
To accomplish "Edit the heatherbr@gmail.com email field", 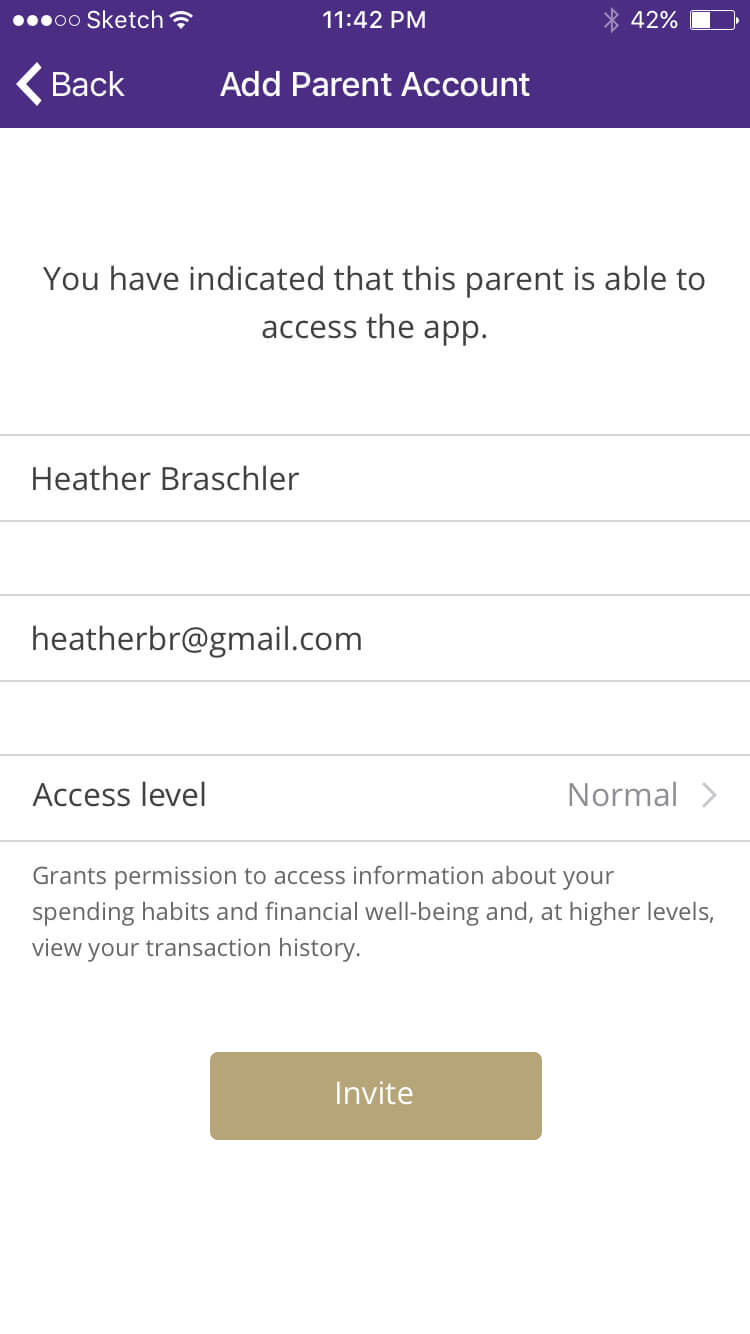I will tap(375, 638).
